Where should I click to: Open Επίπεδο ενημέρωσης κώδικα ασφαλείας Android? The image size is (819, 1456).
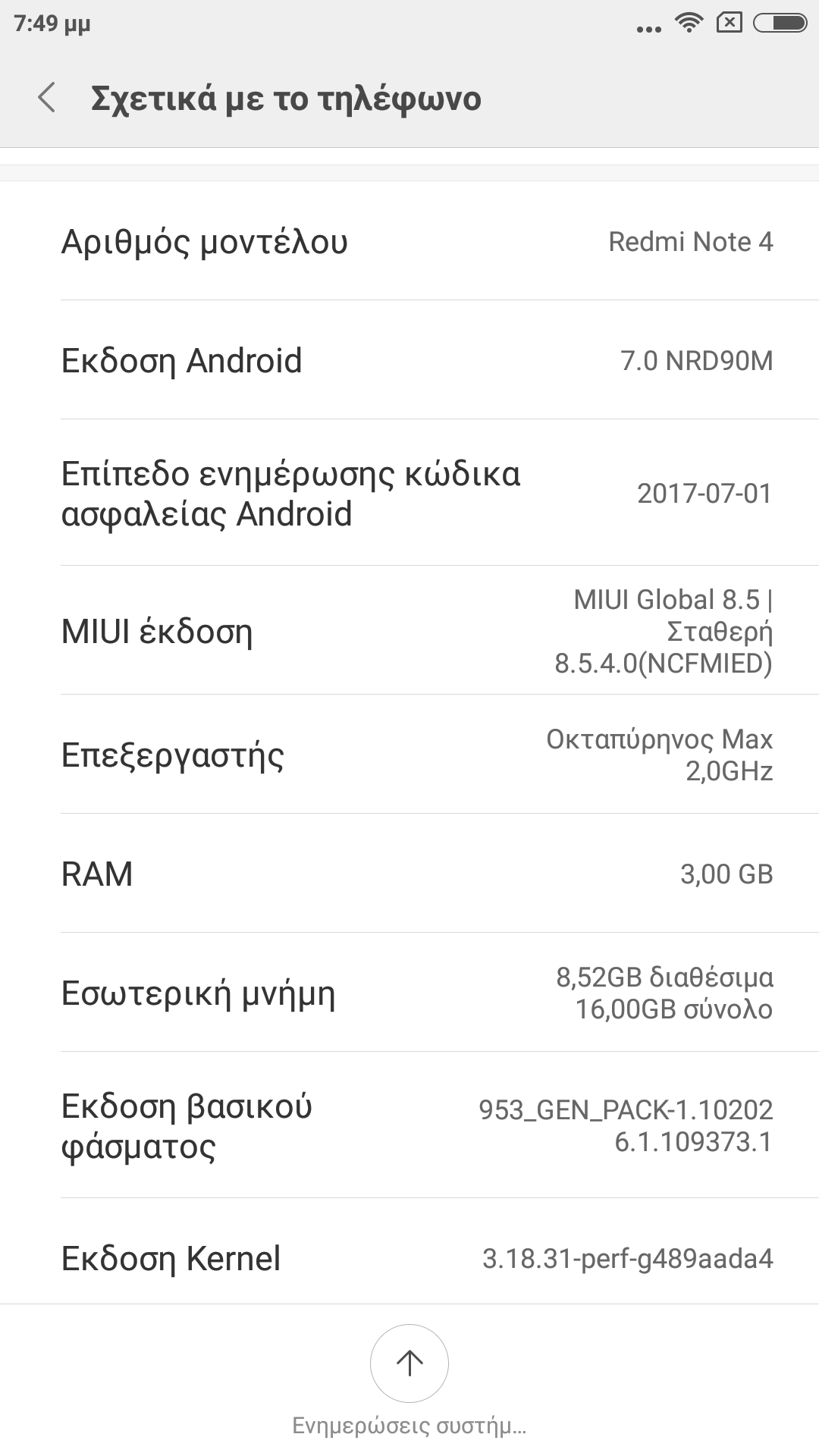pyautogui.click(x=409, y=493)
